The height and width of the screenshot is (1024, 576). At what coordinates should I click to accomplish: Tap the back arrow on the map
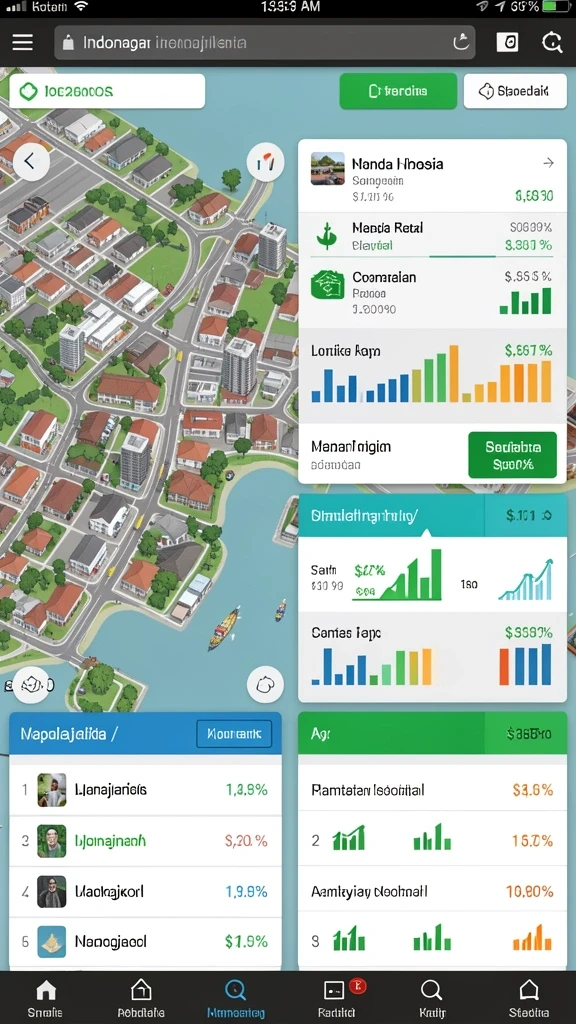click(x=31, y=161)
